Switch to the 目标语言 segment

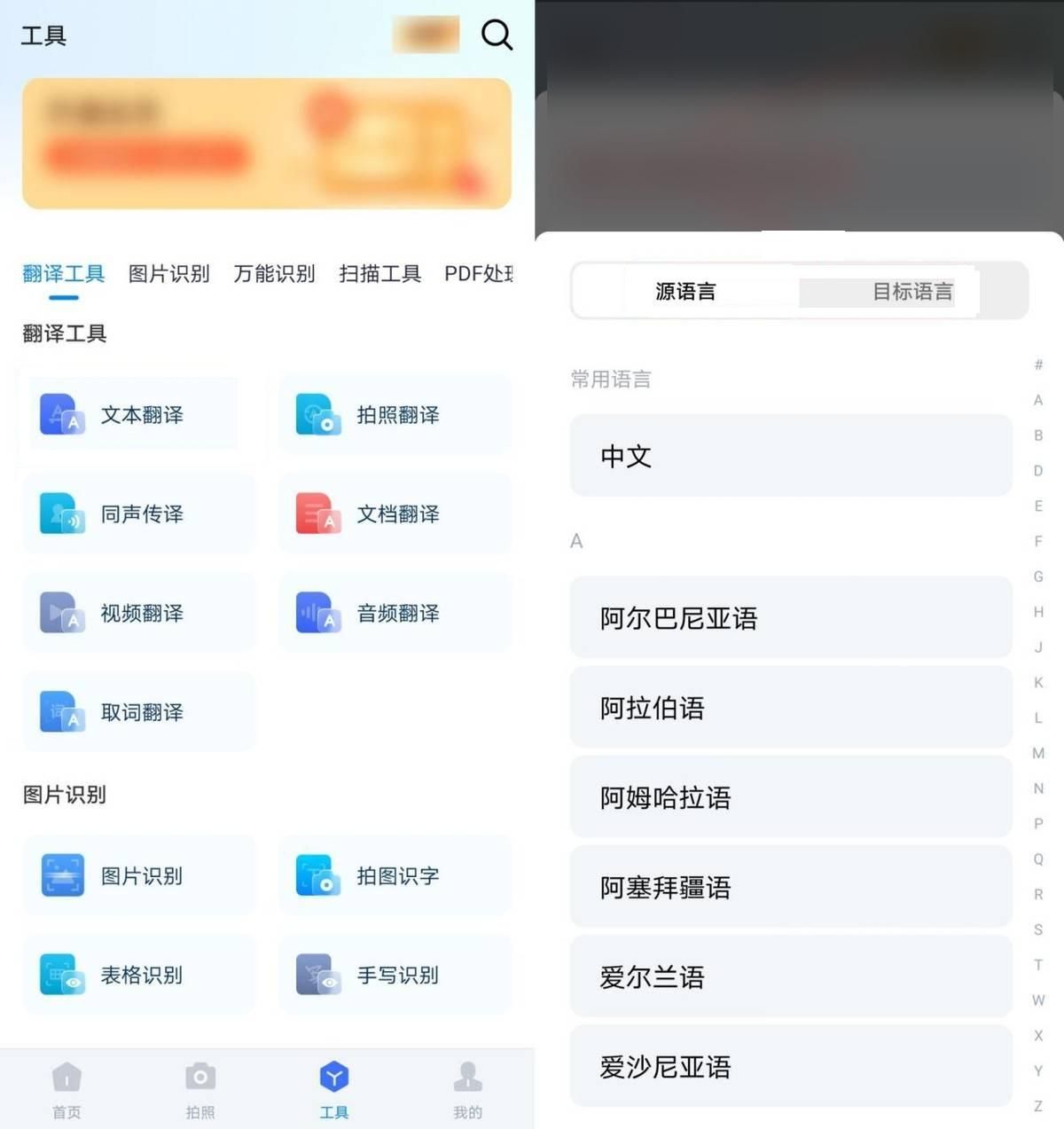point(911,292)
